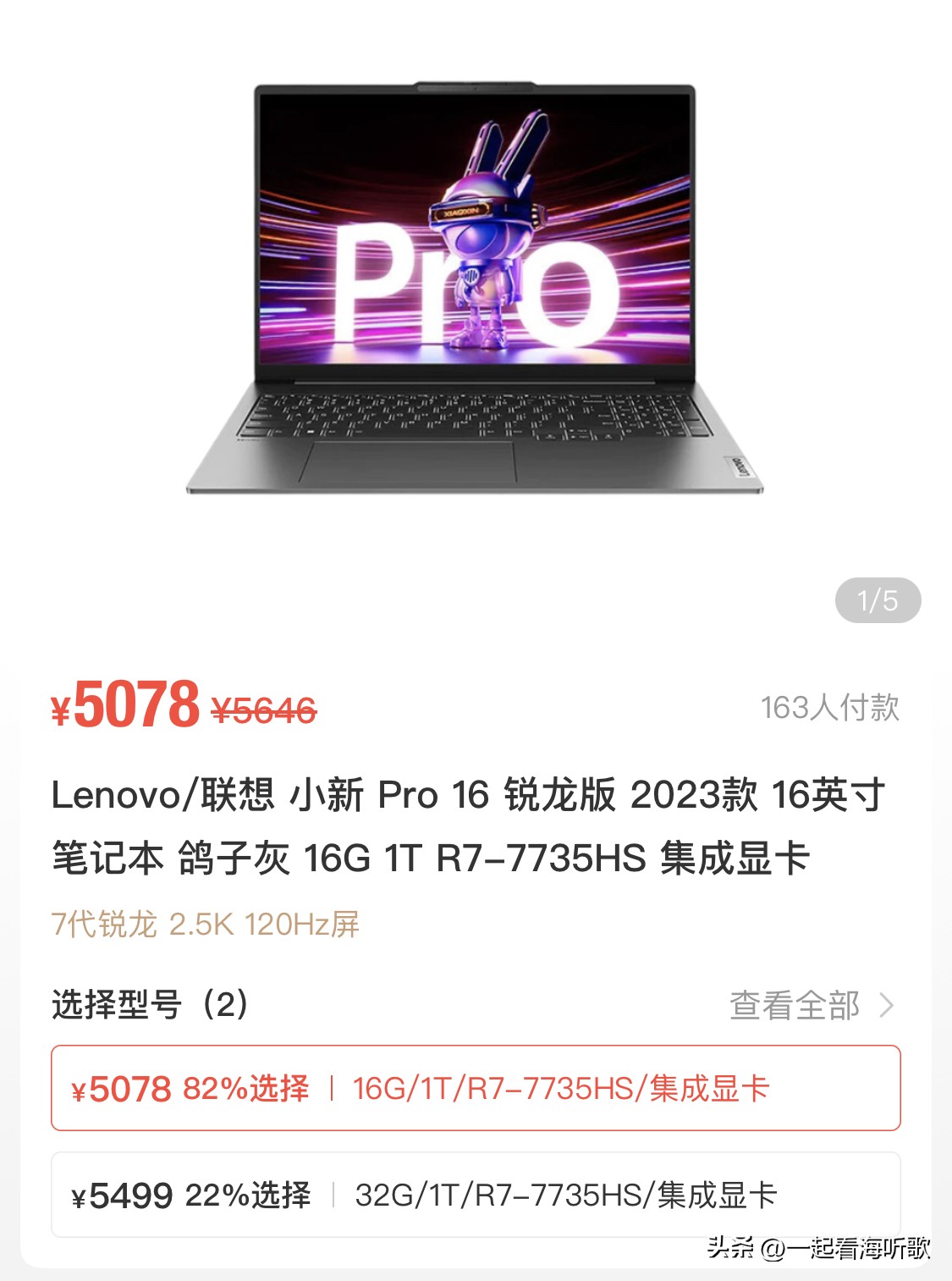The height and width of the screenshot is (1281, 952).
Task: Click the 7代锐龙 feature tag
Action: tap(102, 925)
